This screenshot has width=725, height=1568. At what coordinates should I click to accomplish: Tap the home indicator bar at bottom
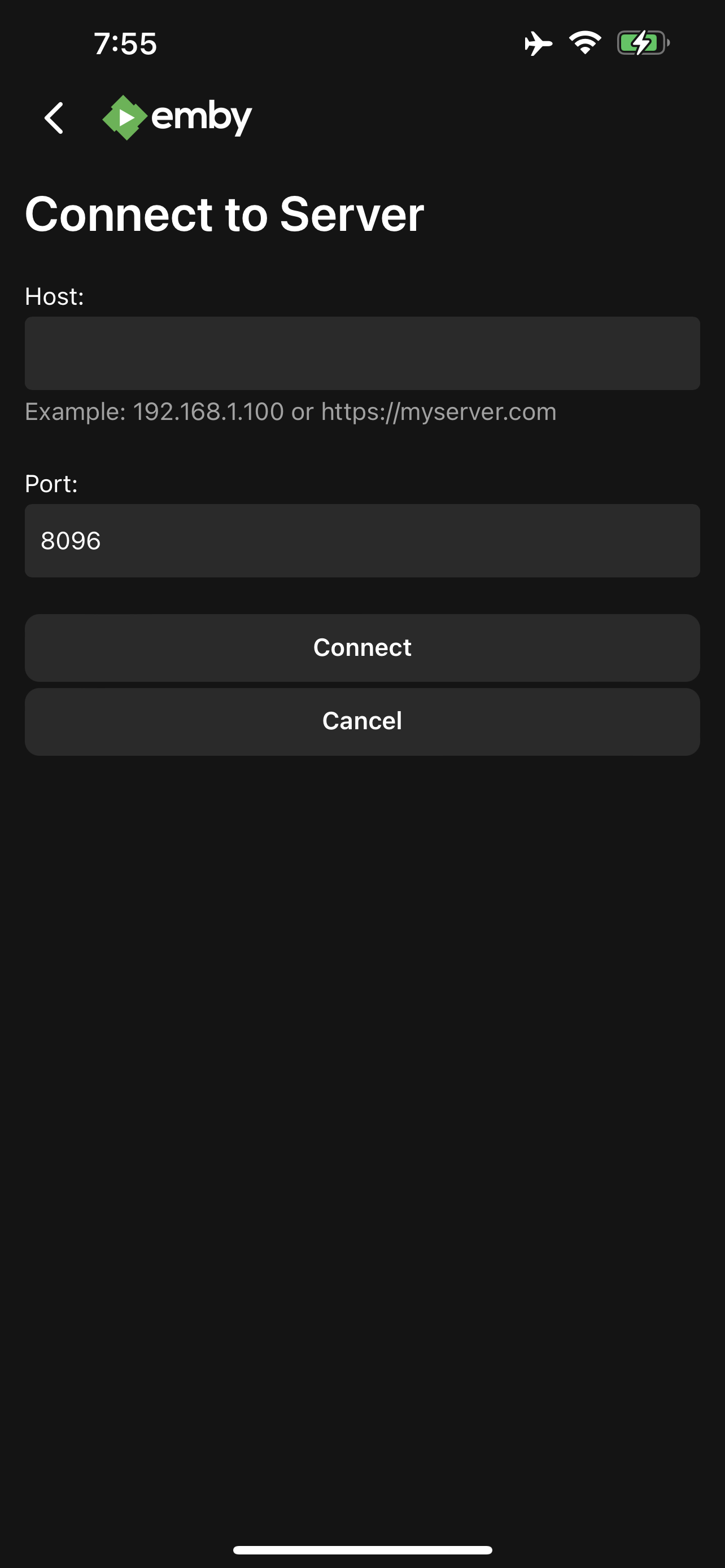click(362, 1549)
